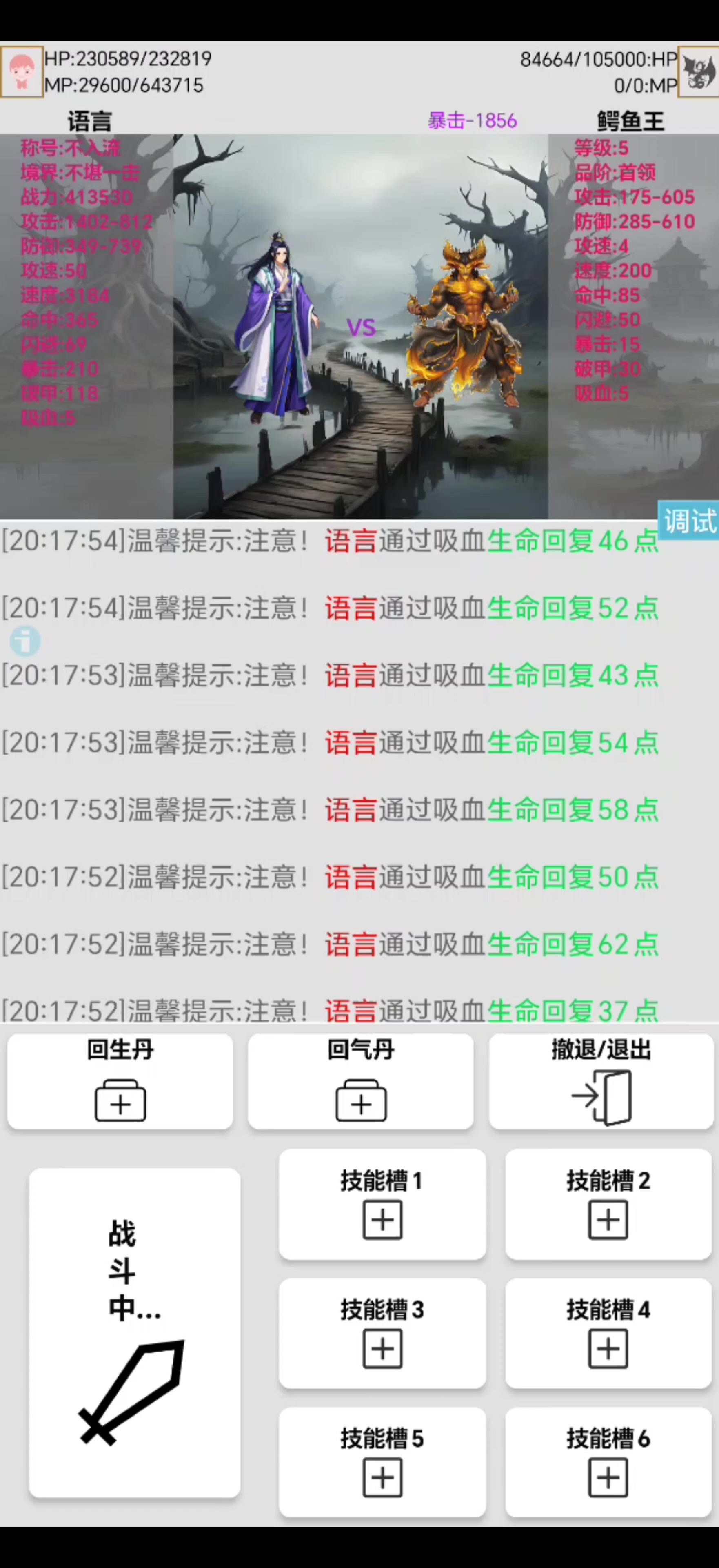The height and width of the screenshot is (1568, 719).
Task: Click the player avatar in top-left corner
Action: 21,71
